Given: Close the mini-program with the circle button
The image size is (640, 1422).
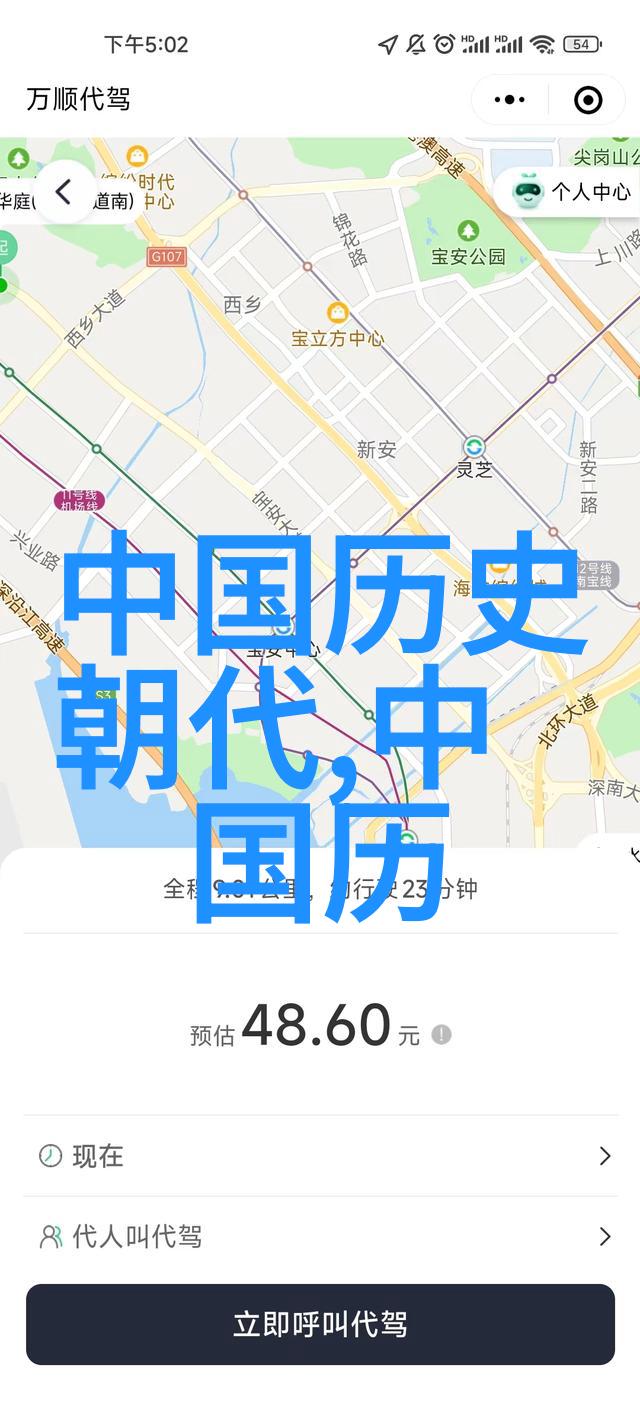Looking at the screenshot, I should (x=588, y=99).
